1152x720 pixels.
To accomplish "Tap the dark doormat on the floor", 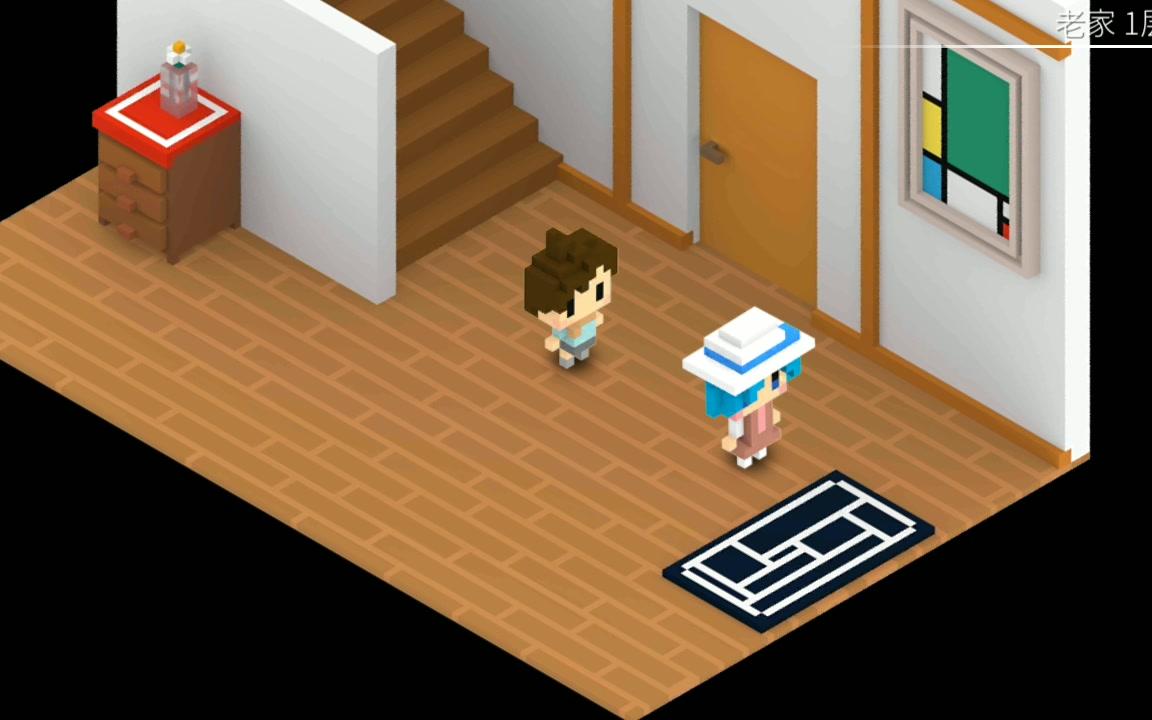I will tap(798, 550).
